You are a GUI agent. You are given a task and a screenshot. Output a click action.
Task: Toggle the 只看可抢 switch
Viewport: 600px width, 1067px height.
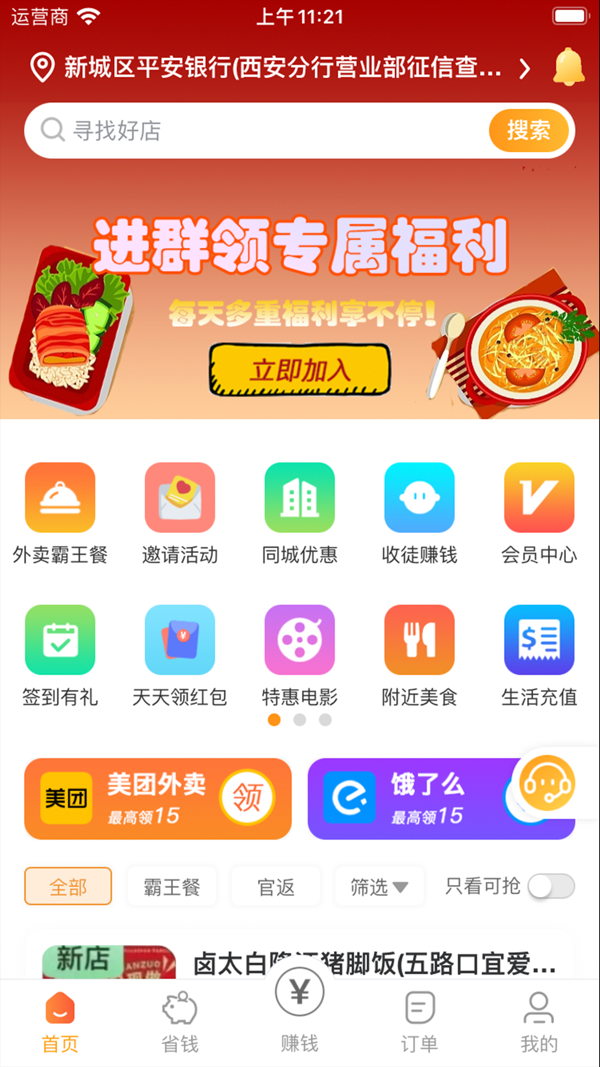click(x=551, y=886)
